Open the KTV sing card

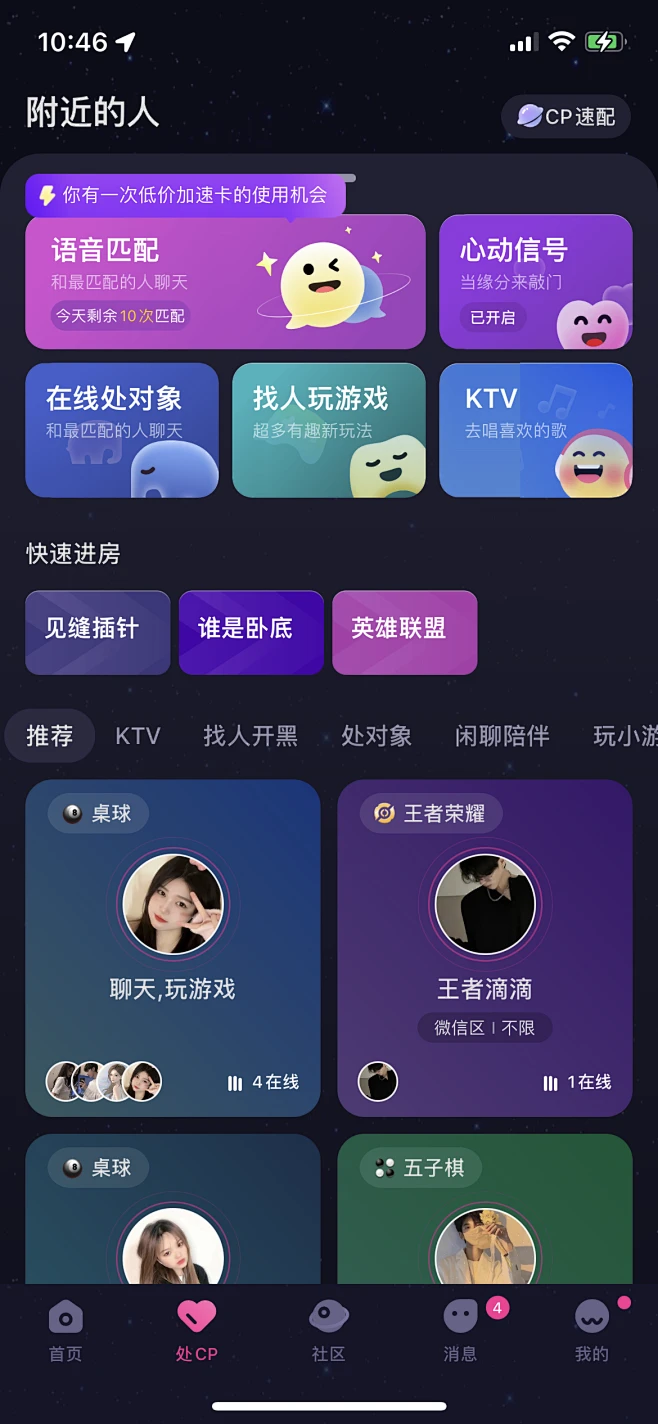535,430
